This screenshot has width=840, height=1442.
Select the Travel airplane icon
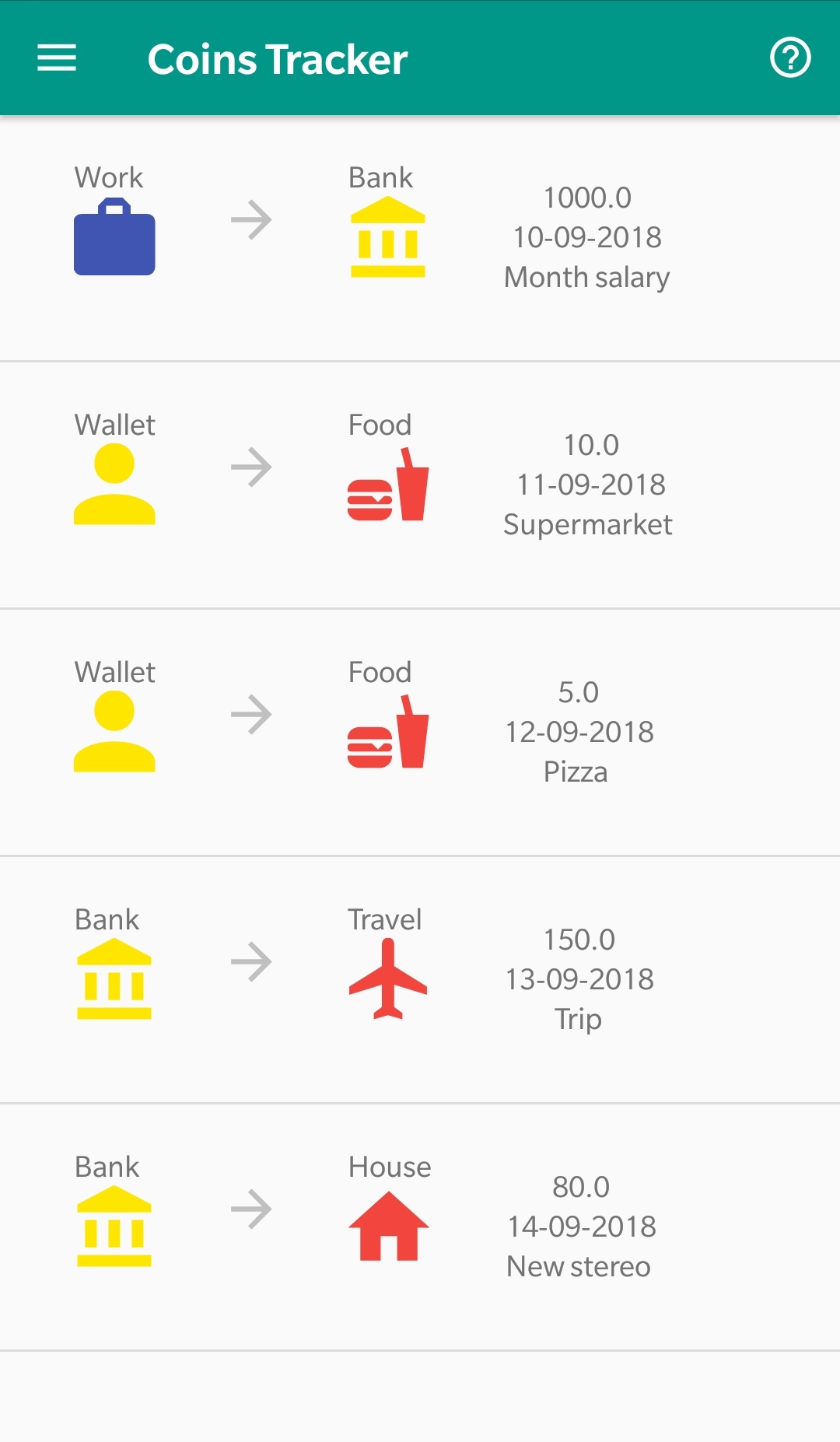click(x=387, y=978)
